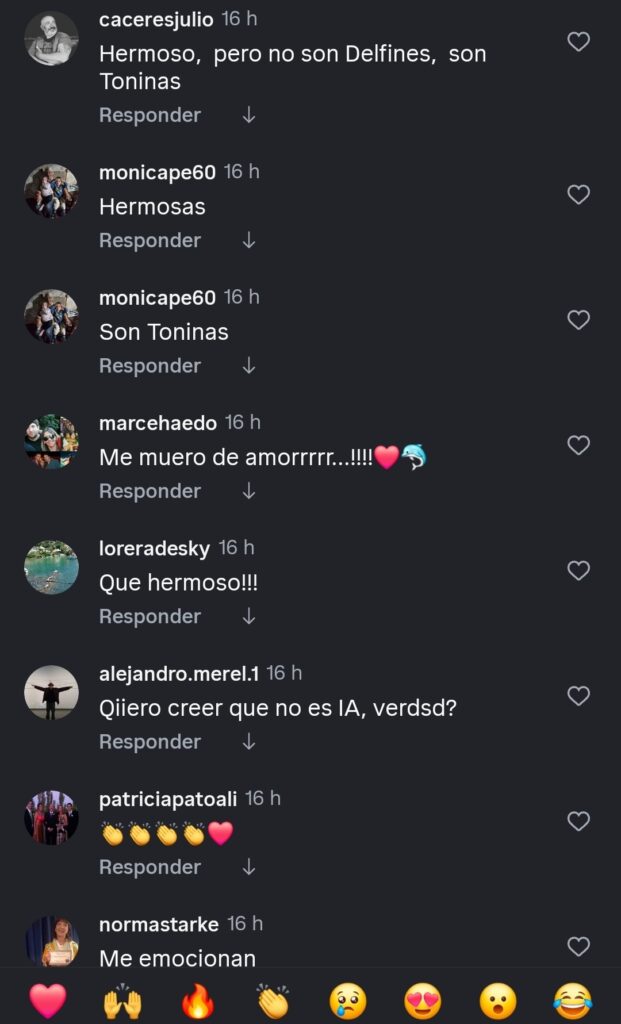Insert red heart emoji reaction

[x=47, y=1000]
